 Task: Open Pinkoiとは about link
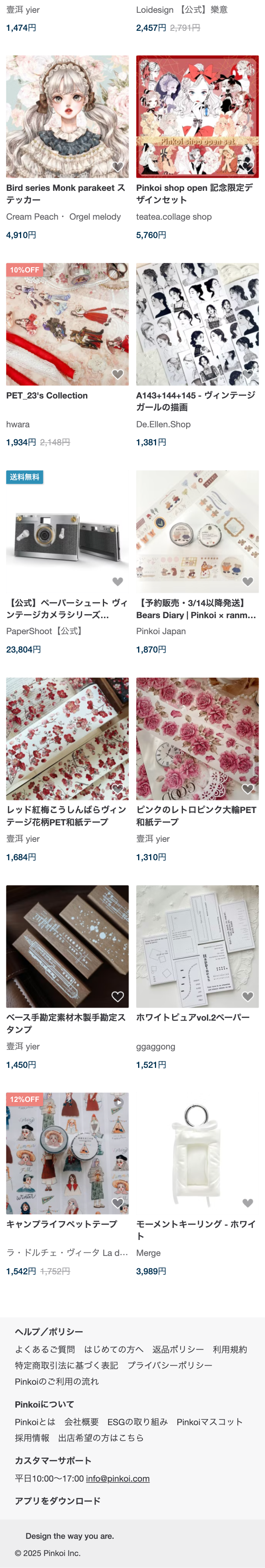(35, 1421)
